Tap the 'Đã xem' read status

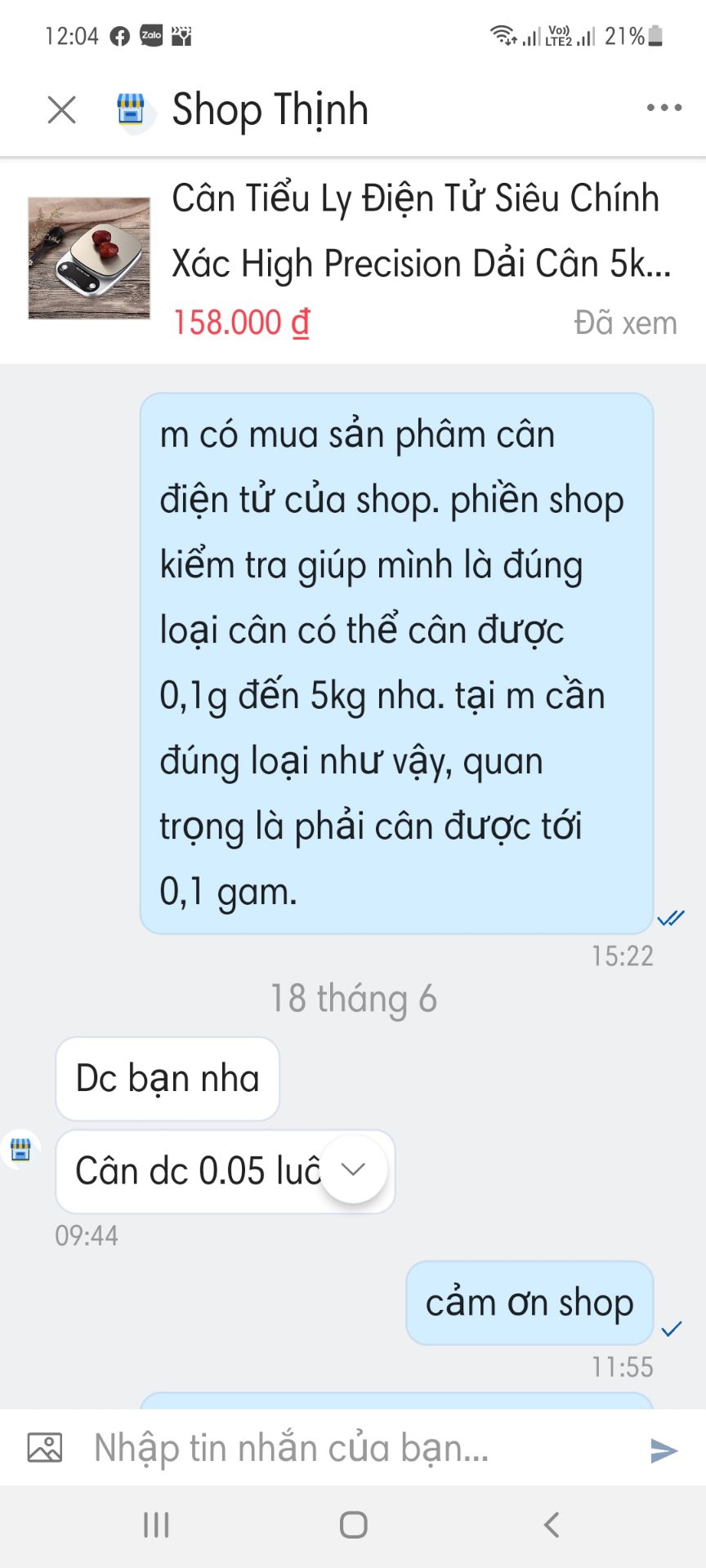click(626, 322)
